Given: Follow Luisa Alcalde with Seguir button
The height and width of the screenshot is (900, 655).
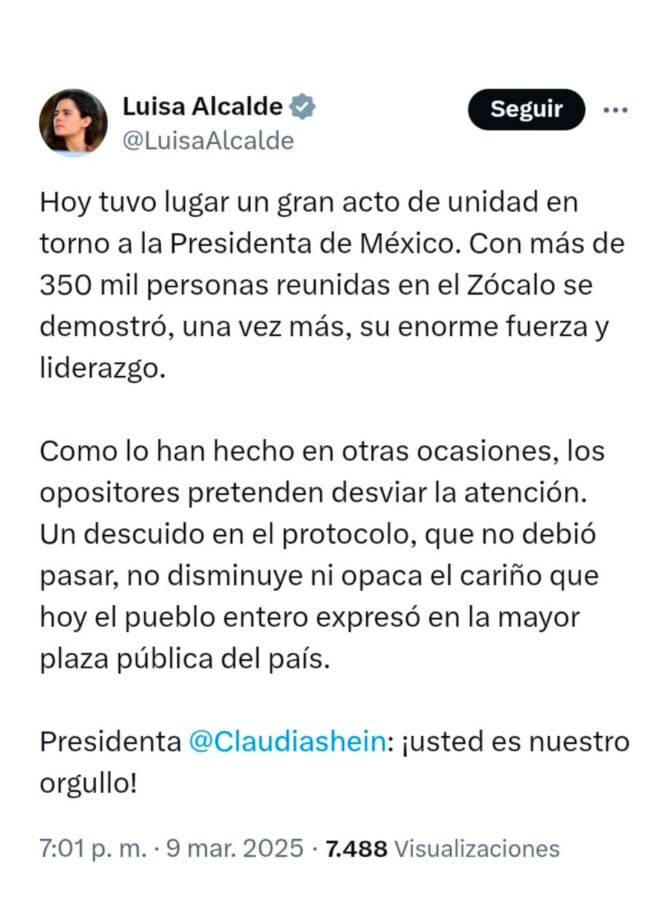Looking at the screenshot, I should point(527,110).
